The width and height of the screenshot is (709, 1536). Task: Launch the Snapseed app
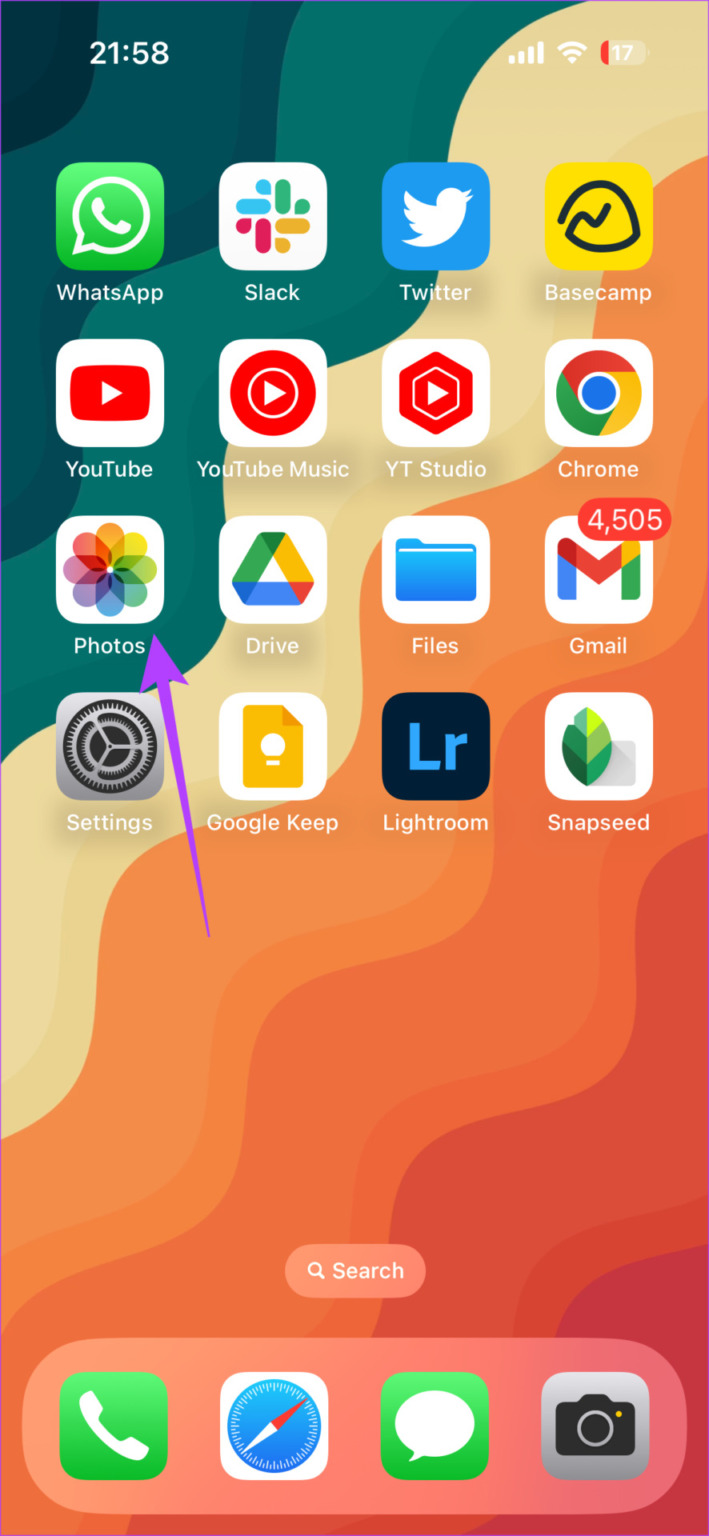point(598,747)
